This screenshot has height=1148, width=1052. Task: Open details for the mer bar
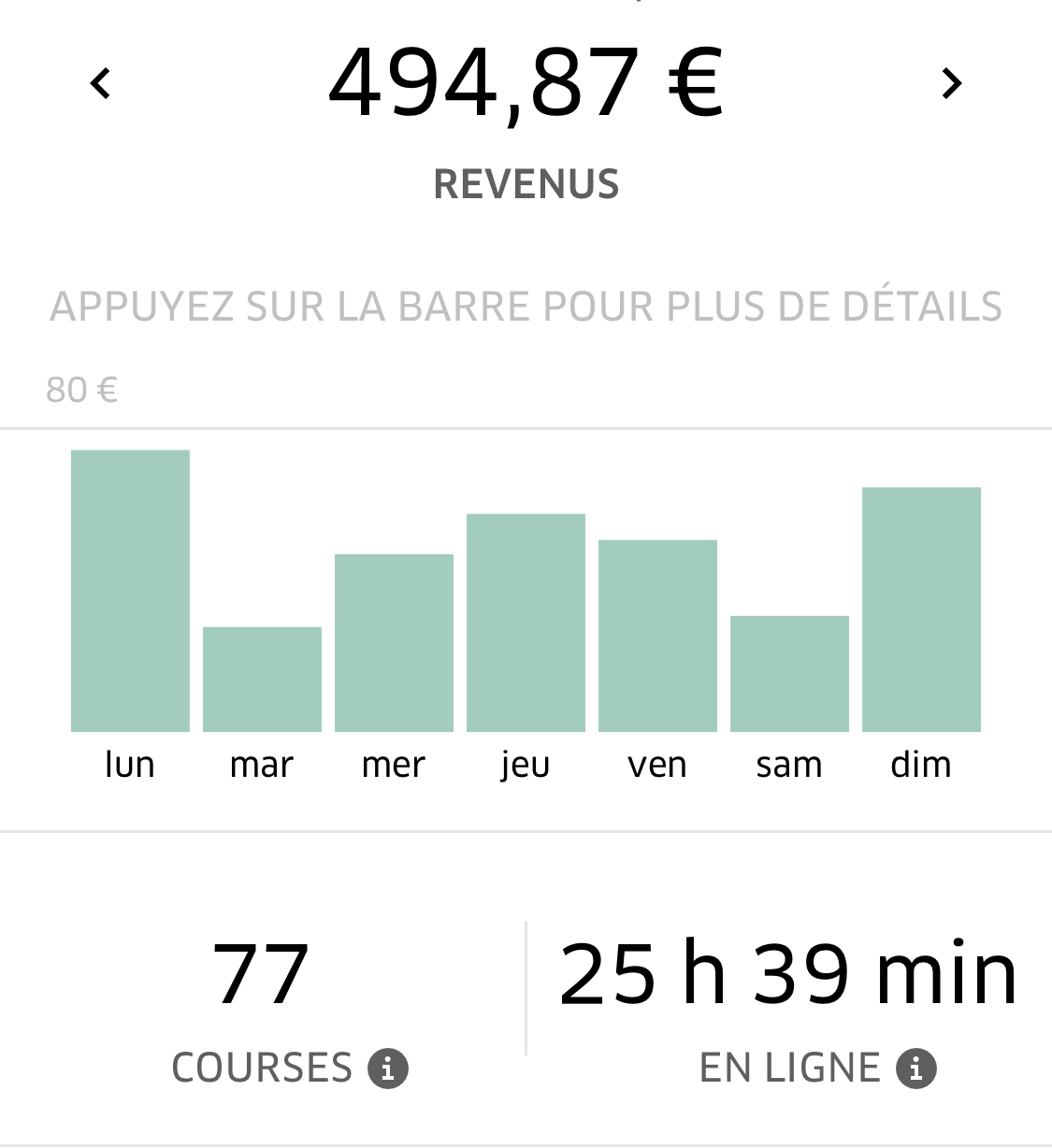(x=394, y=643)
